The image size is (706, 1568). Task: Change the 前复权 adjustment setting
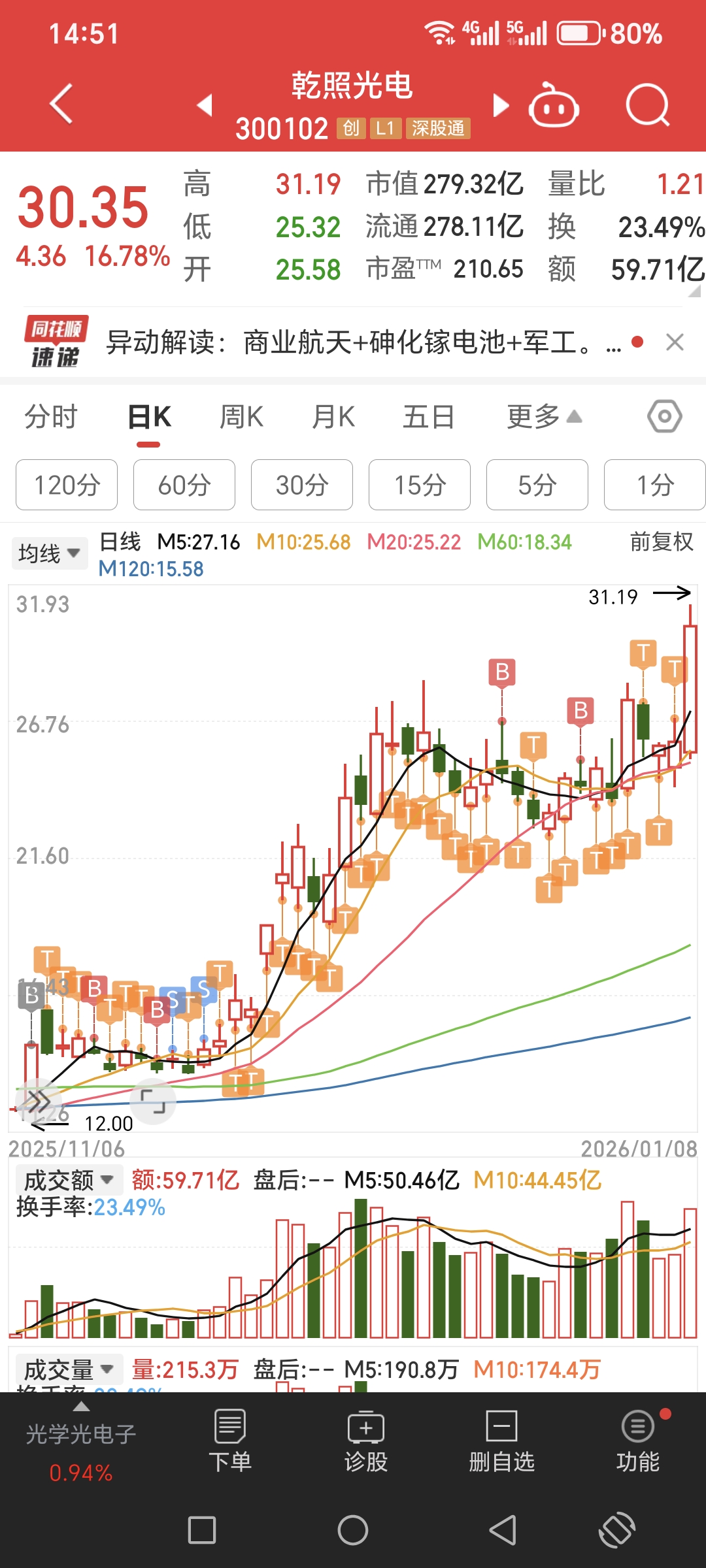tap(661, 542)
